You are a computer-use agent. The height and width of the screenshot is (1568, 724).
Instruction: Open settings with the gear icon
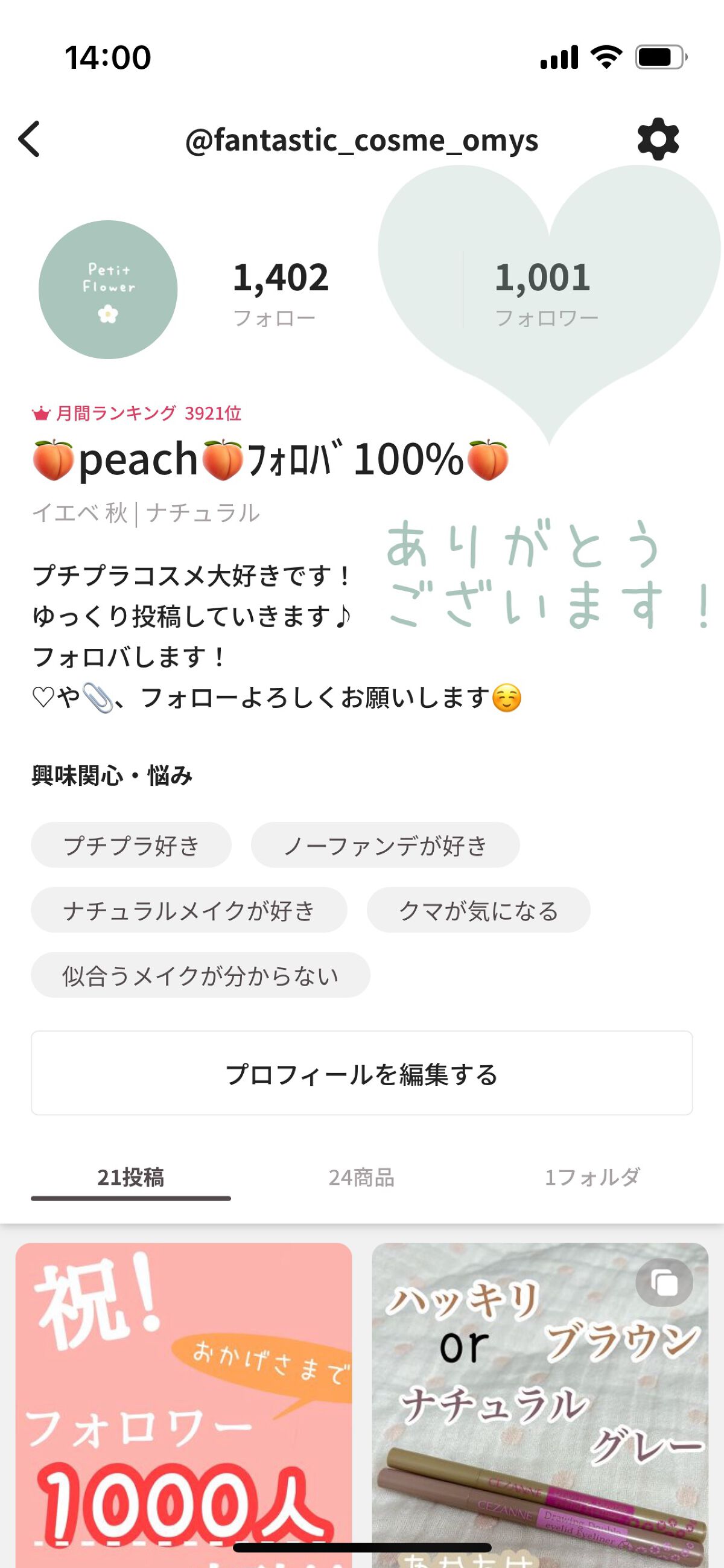(659, 141)
